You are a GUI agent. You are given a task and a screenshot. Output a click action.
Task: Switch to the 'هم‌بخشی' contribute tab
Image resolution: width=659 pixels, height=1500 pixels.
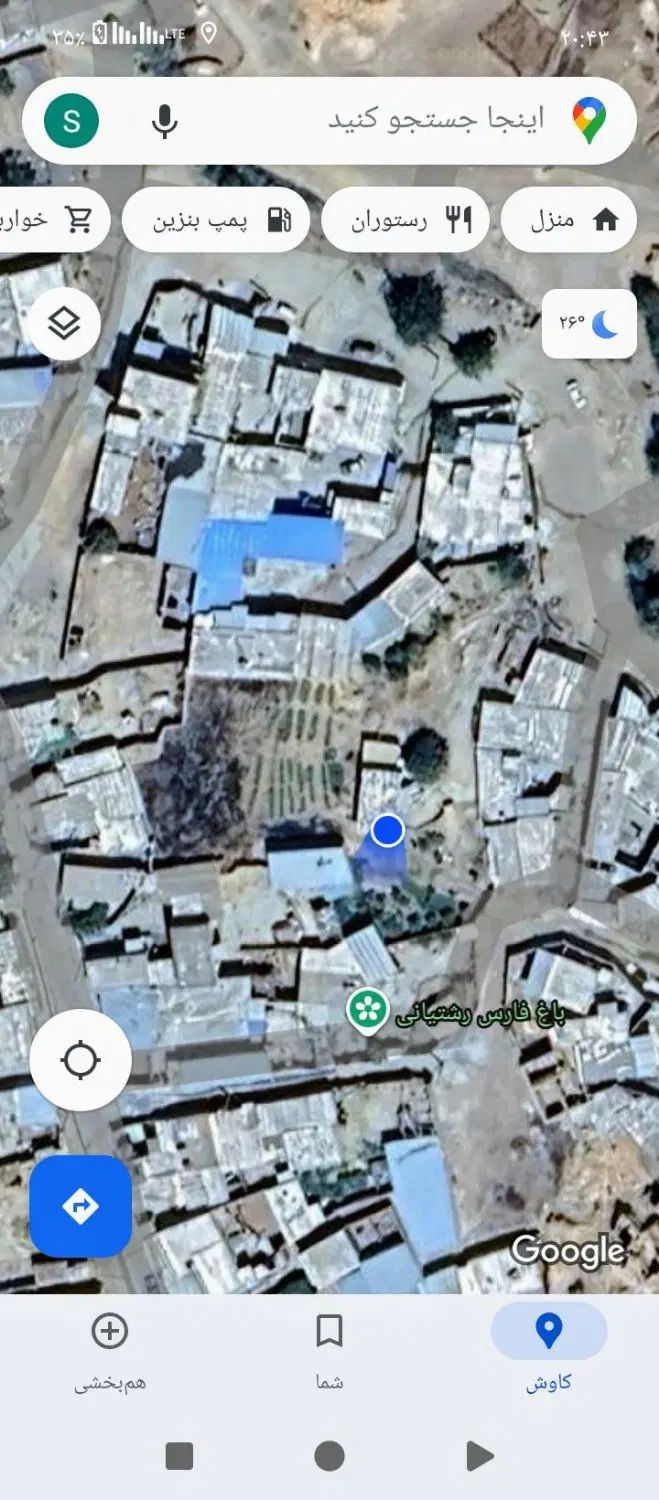[x=110, y=1350]
